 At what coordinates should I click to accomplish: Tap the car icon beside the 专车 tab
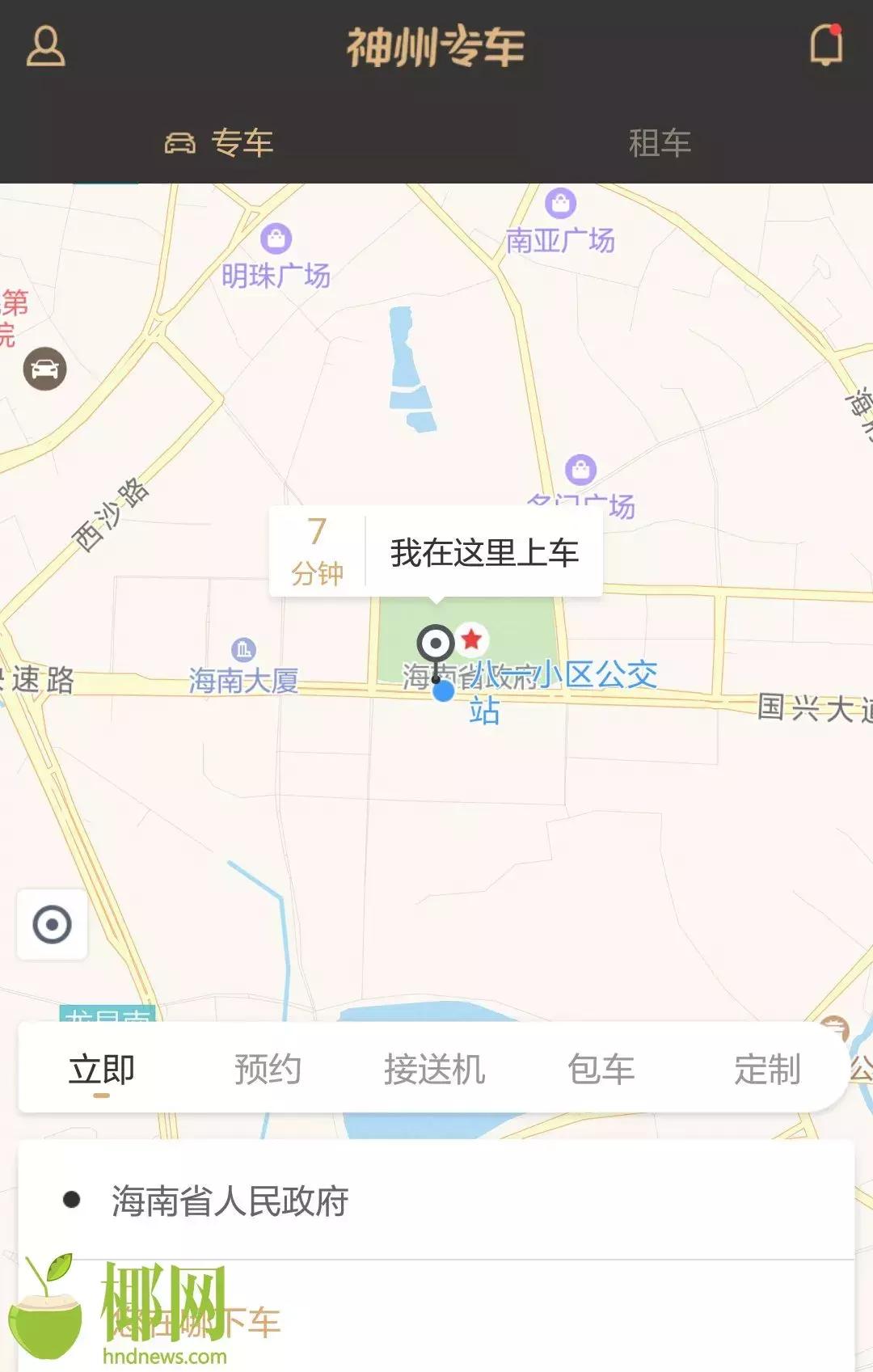(181, 143)
